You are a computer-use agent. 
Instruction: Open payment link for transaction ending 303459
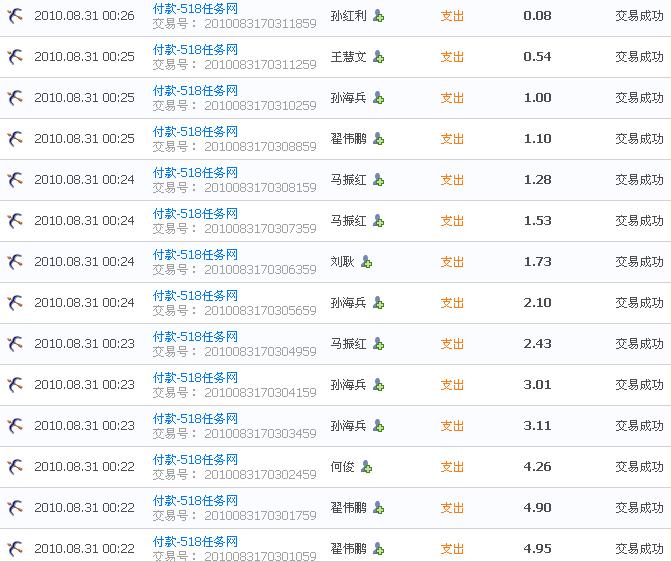click(195, 419)
